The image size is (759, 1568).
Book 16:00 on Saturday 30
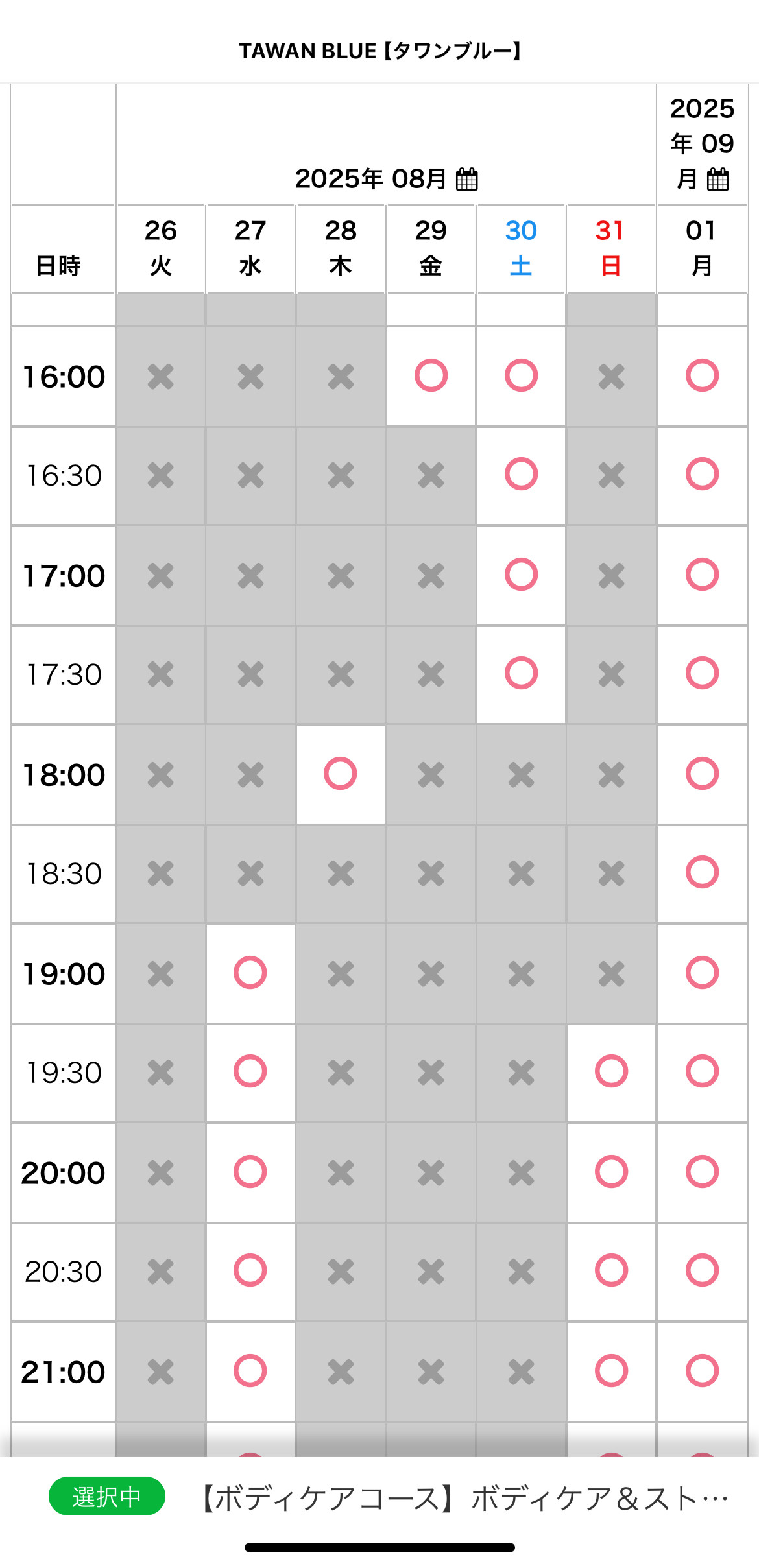(521, 376)
